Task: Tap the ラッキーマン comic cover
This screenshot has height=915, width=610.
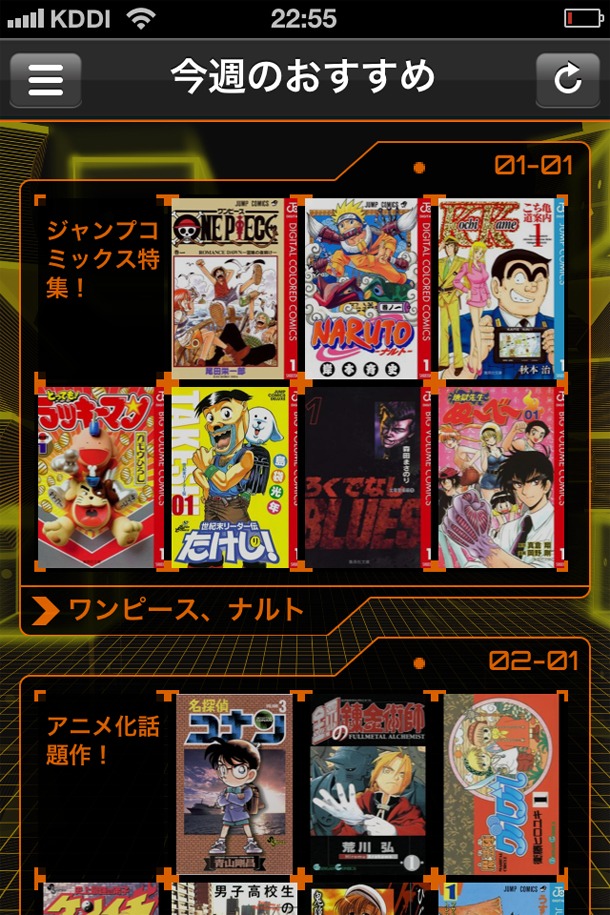Action: coord(100,478)
